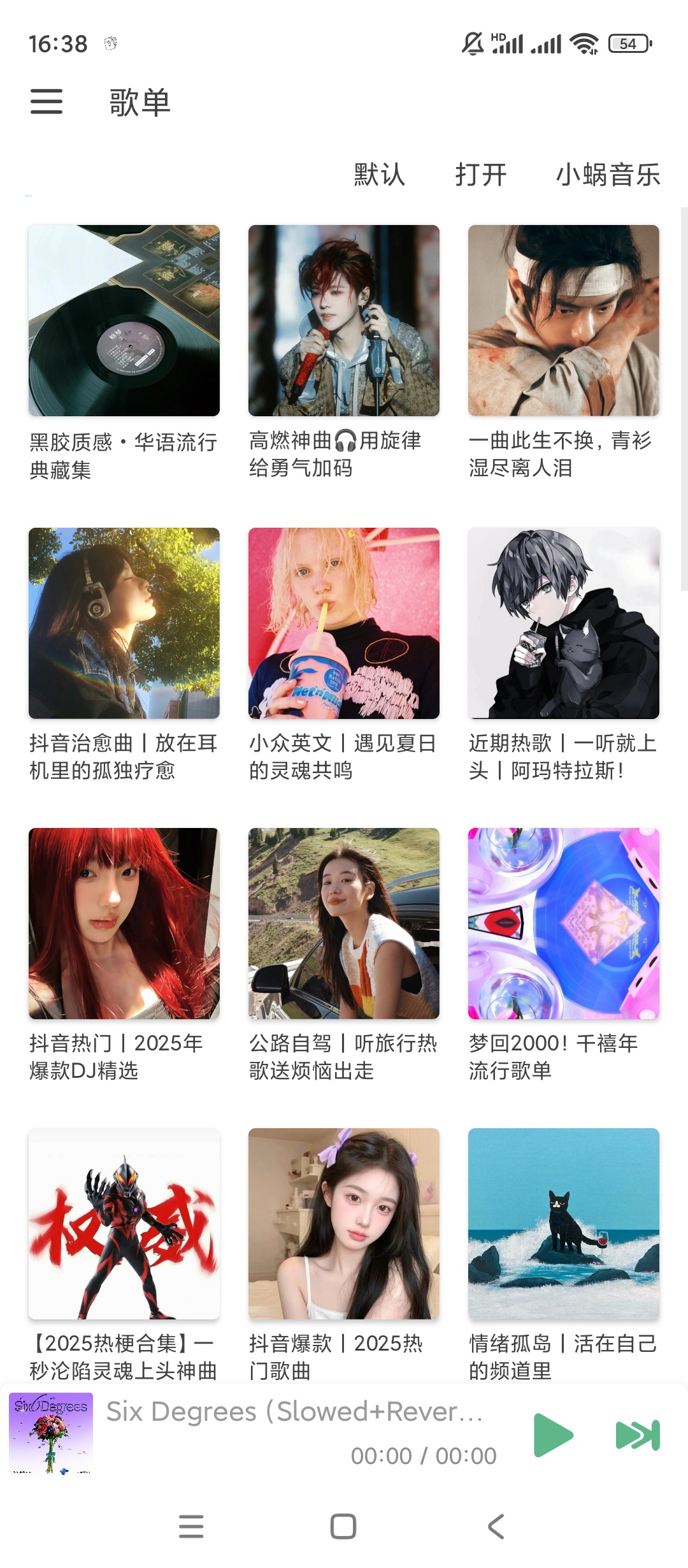The height and width of the screenshot is (1568, 688).
Task: Open the 情绪孤岛 playlist
Action: point(564,1224)
